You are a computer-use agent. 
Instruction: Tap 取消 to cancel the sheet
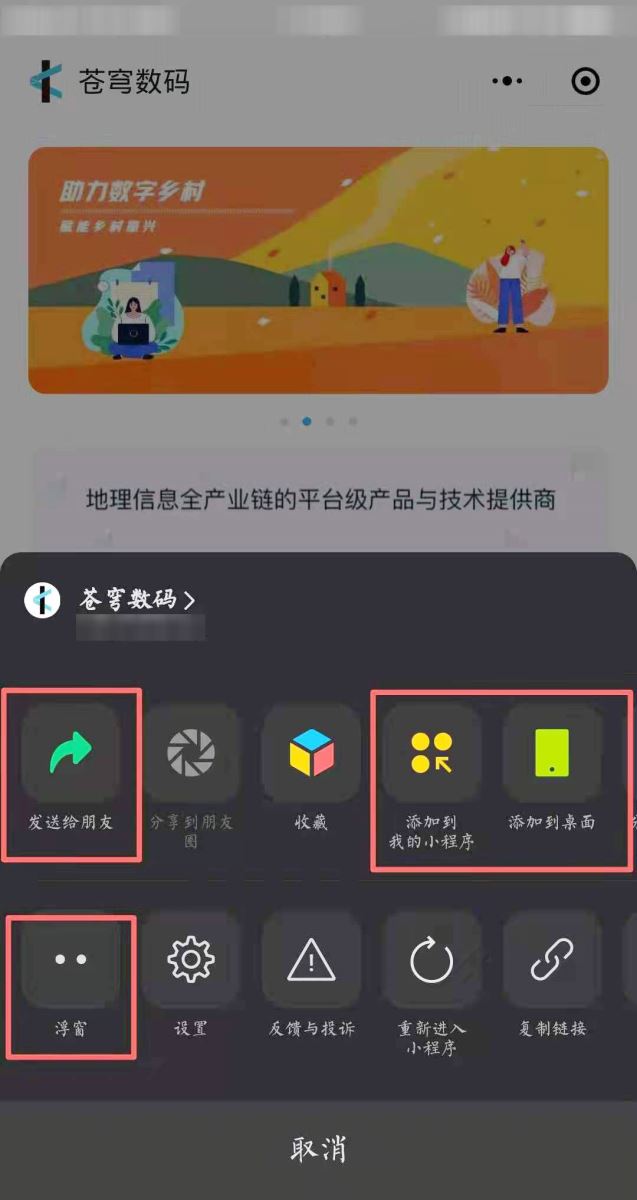pos(318,1149)
